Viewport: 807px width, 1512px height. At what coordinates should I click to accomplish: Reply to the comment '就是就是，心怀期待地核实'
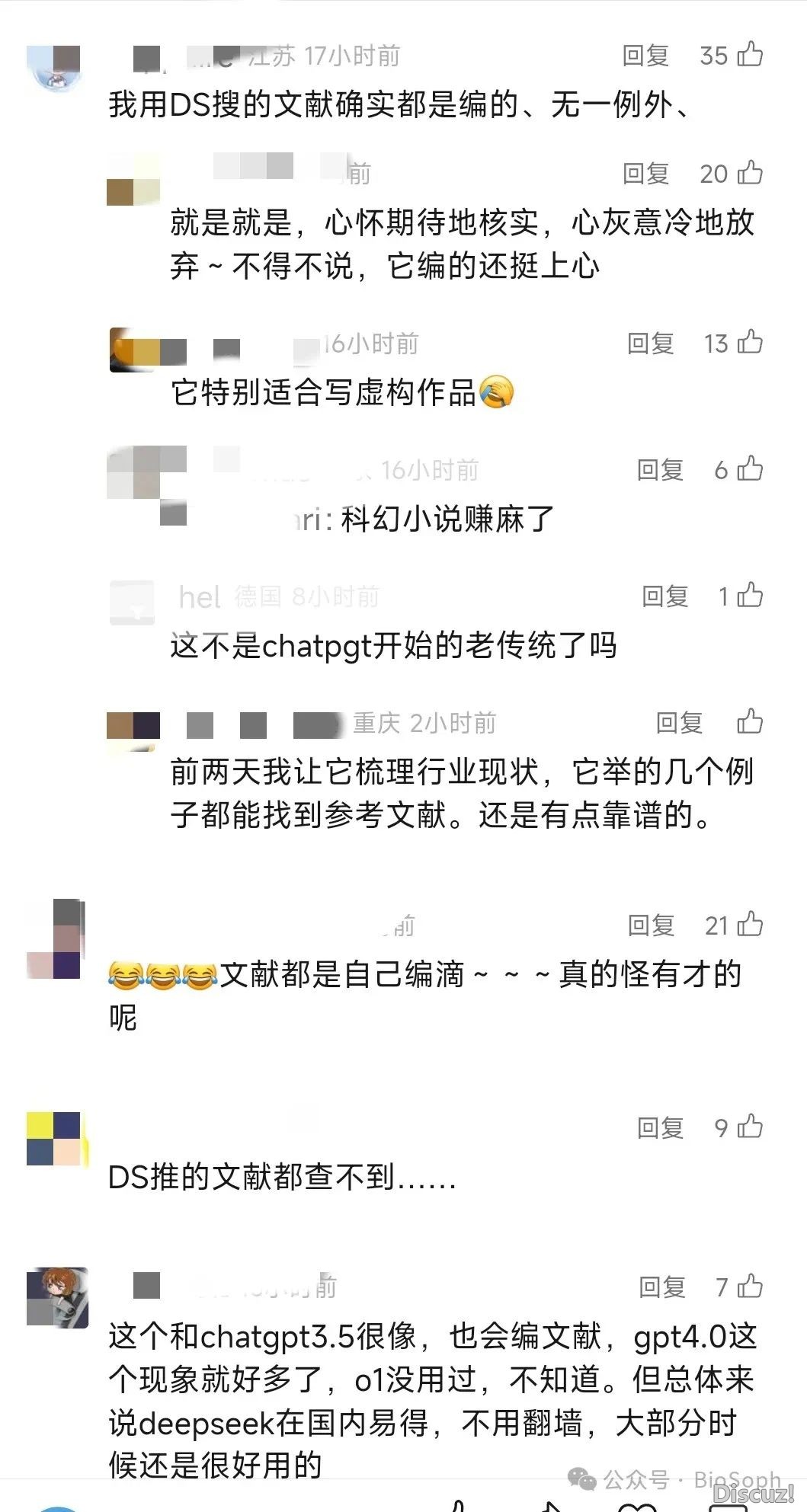pos(645,174)
